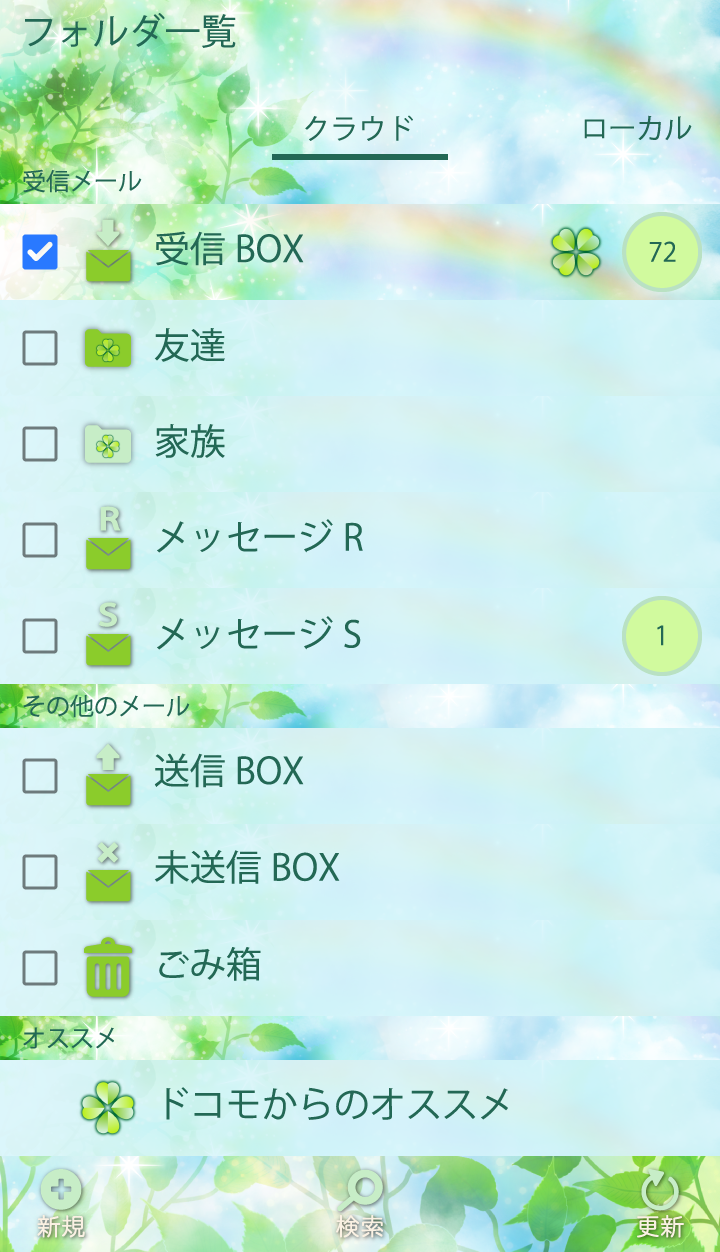Switch to the ローカル tab

pyautogui.click(x=636, y=129)
